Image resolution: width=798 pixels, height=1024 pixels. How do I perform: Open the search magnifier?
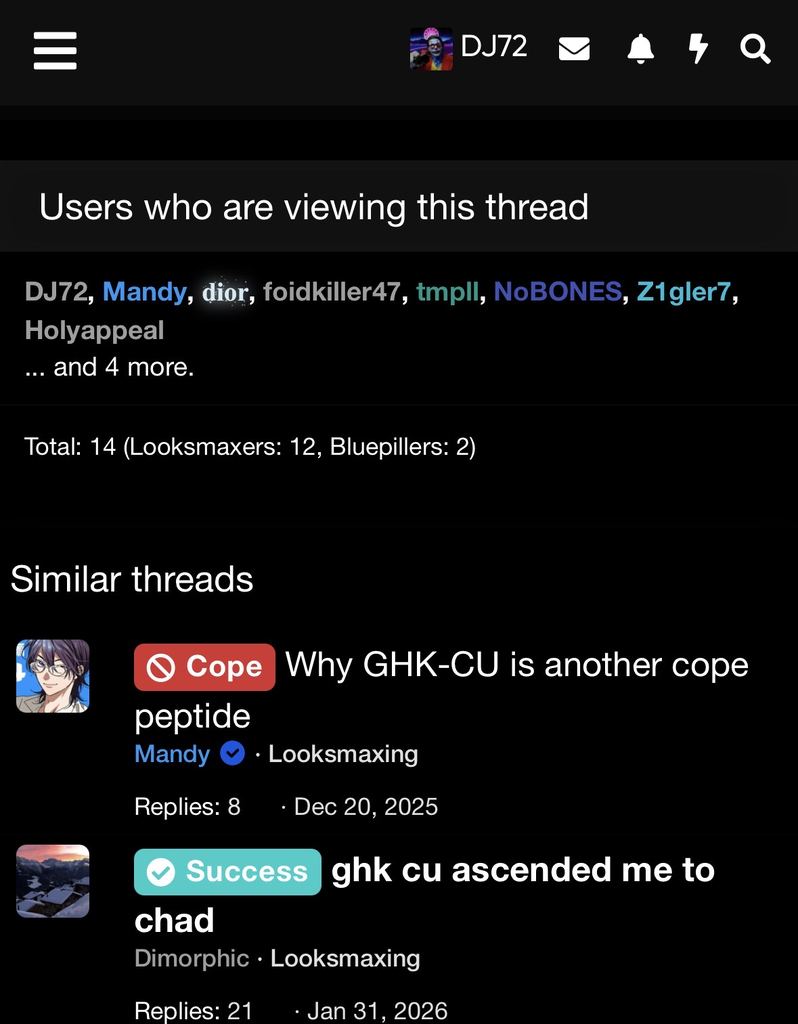(755, 48)
